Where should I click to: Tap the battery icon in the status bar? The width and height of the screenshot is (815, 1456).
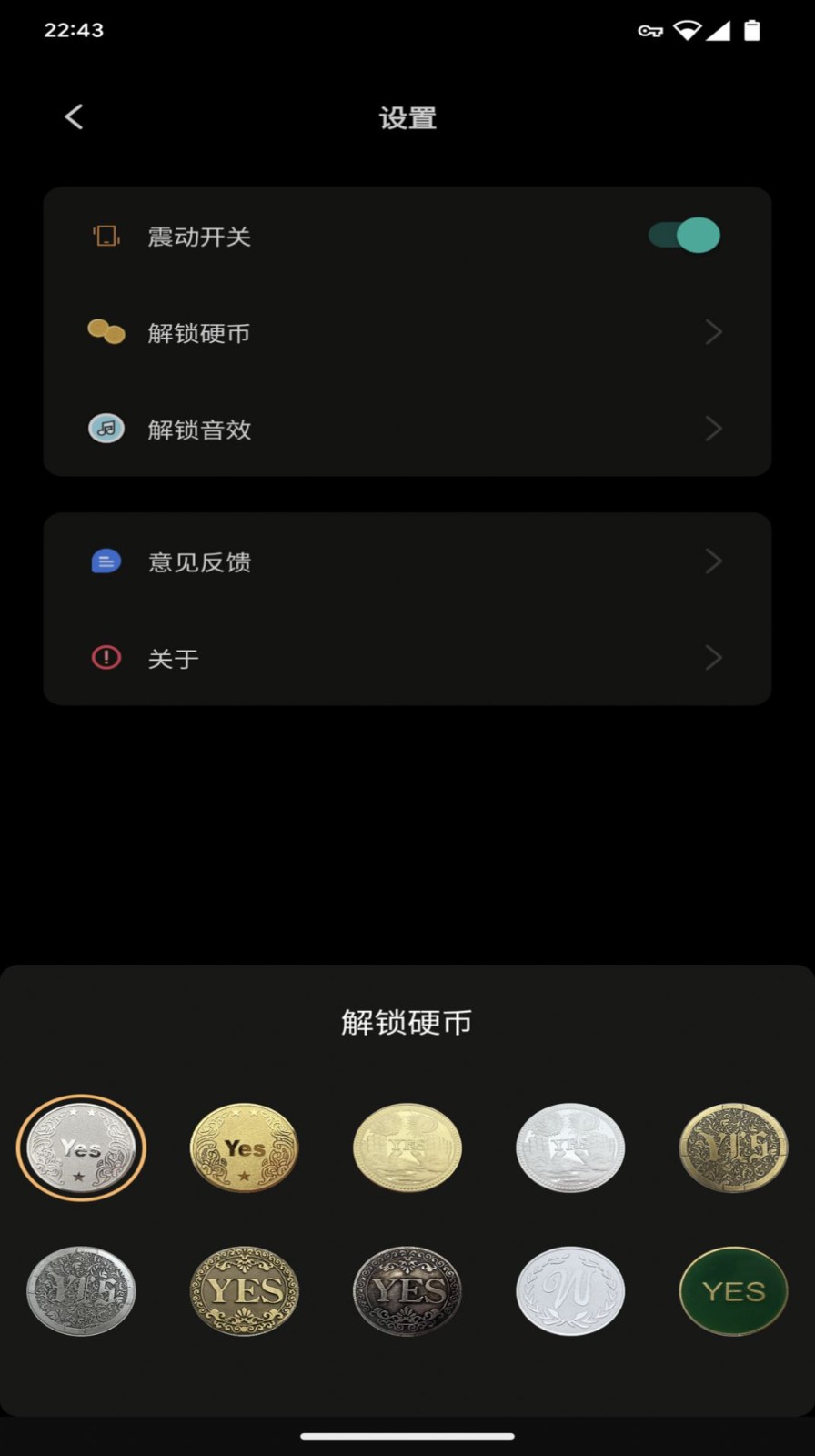coord(751,30)
